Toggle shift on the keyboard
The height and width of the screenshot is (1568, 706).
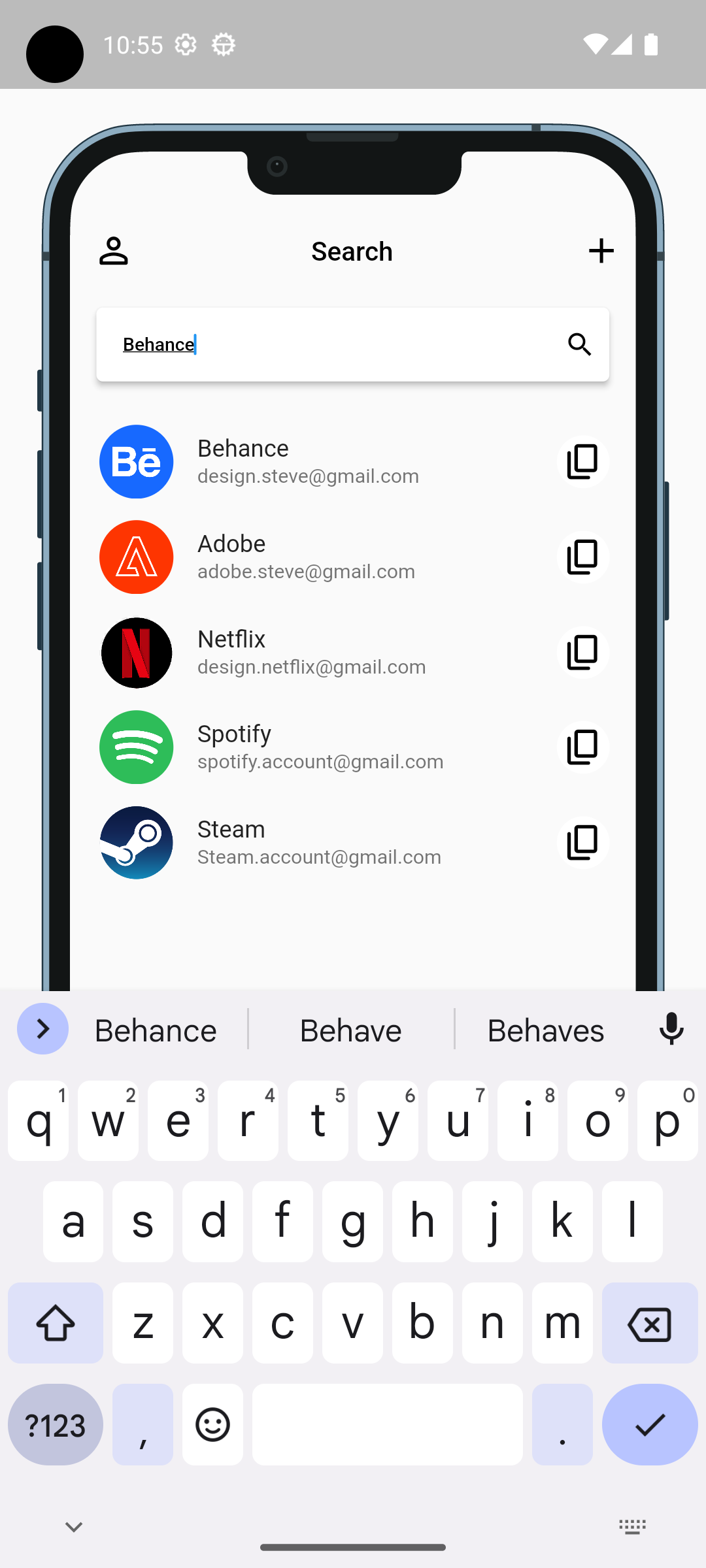[x=55, y=1323]
